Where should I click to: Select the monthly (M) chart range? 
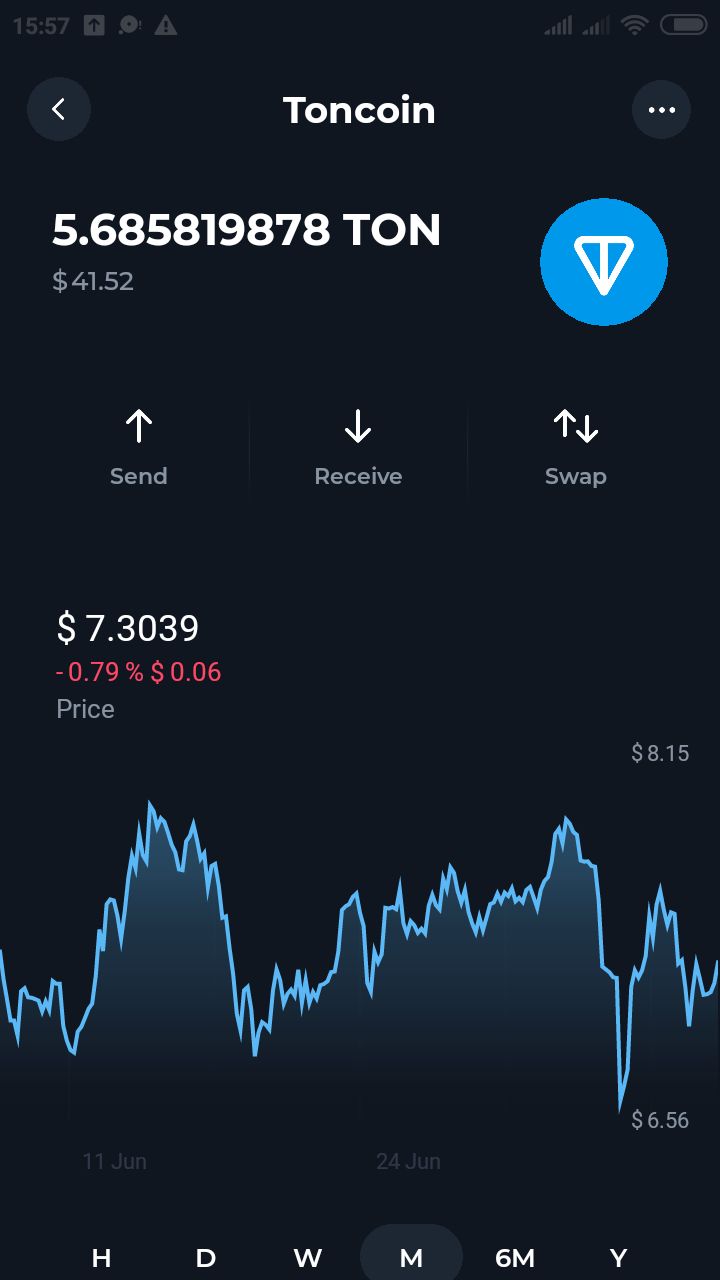(x=411, y=1257)
